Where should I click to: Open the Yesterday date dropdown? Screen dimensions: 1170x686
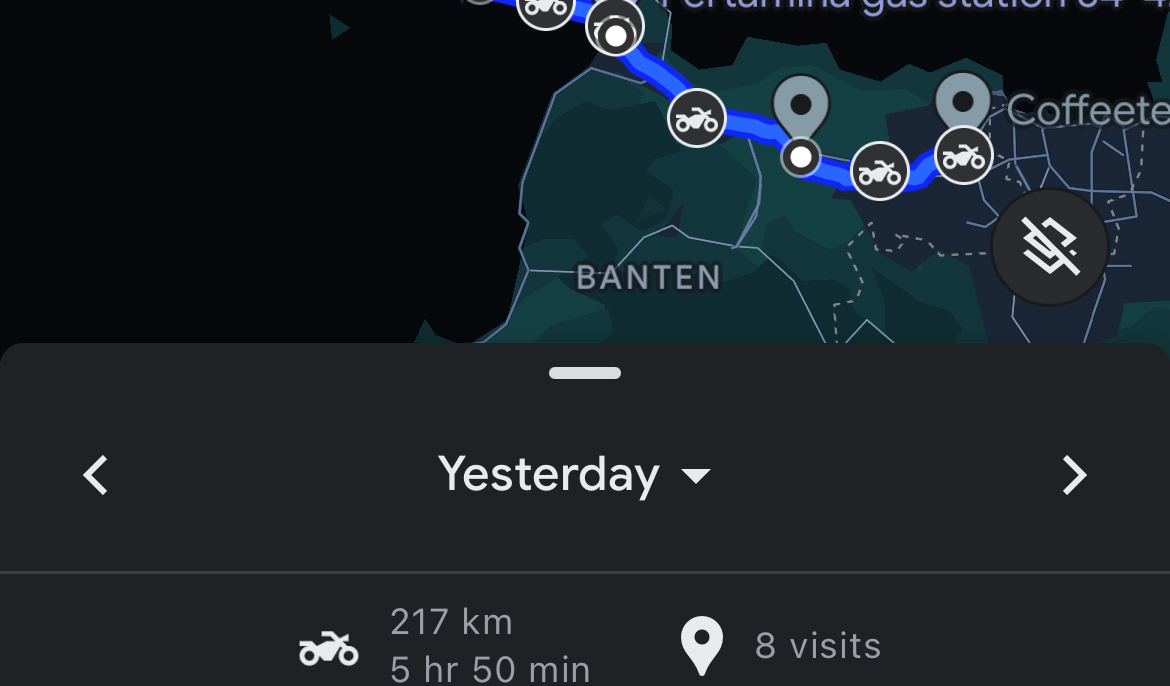click(x=574, y=474)
